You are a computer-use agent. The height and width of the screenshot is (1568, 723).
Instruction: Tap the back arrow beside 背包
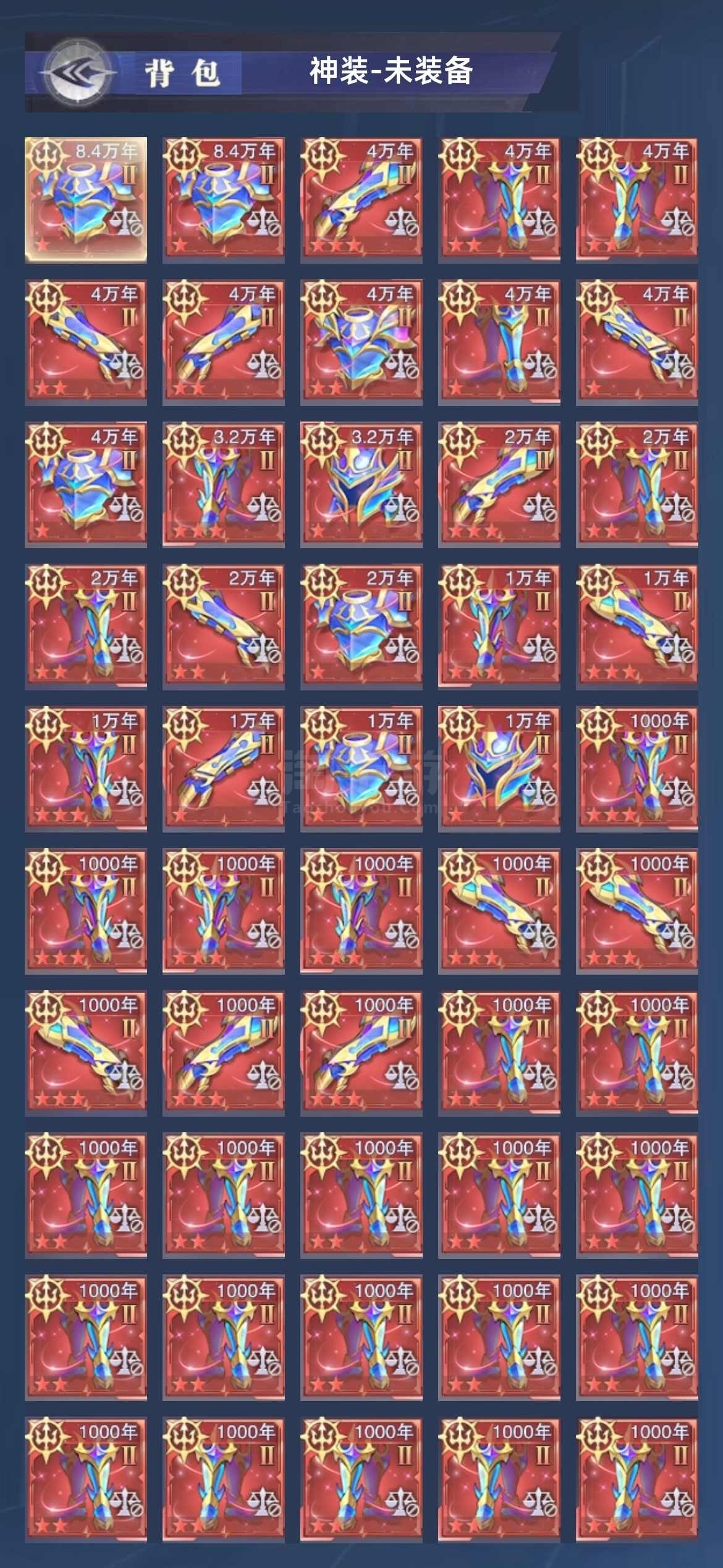click(x=77, y=72)
